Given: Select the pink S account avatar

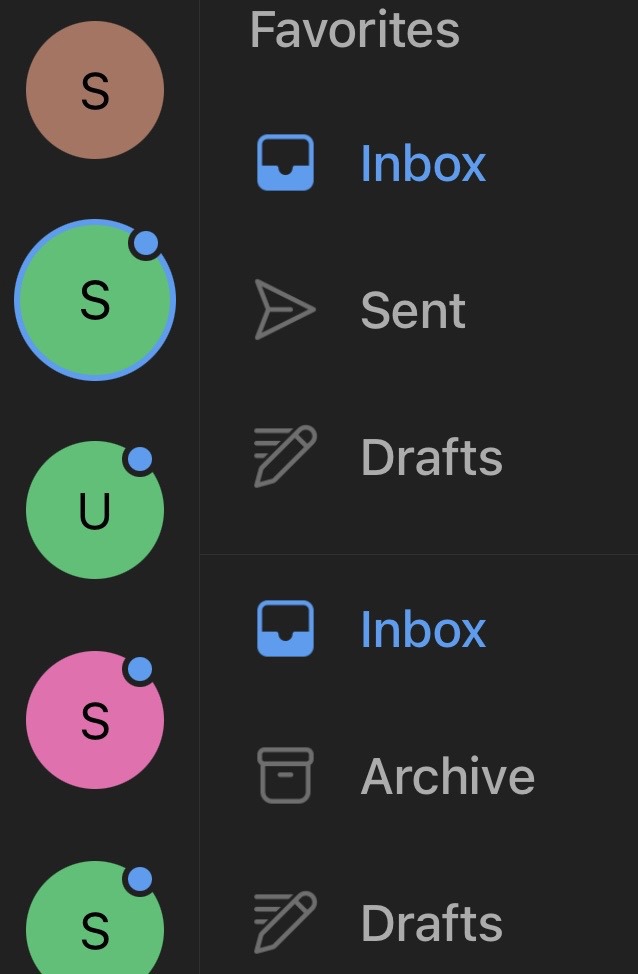Looking at the screenshot, I should pos(95,719).
